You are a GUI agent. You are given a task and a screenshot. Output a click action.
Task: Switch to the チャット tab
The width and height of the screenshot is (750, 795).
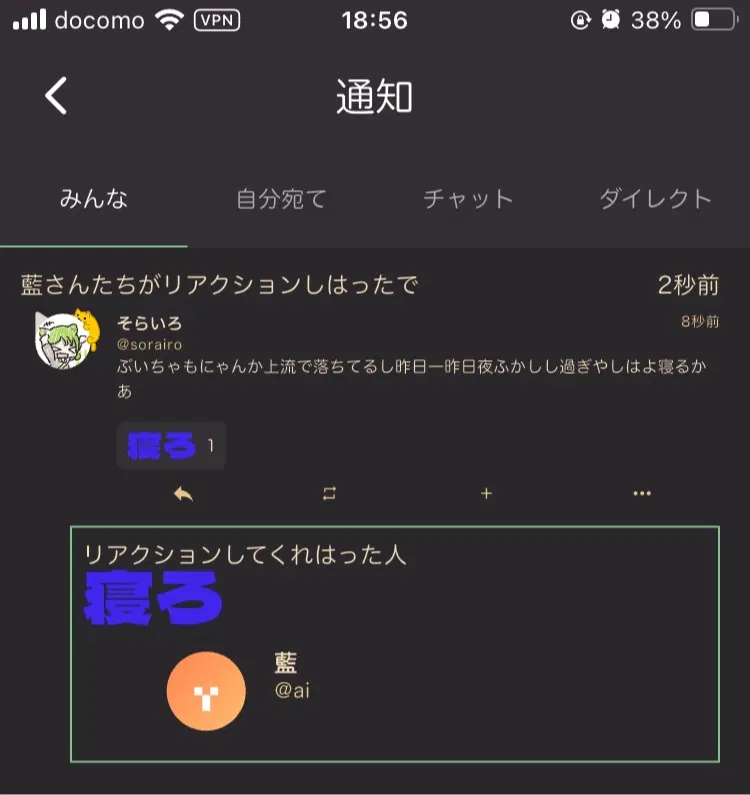pyautogui.click(x=466, y=199)
